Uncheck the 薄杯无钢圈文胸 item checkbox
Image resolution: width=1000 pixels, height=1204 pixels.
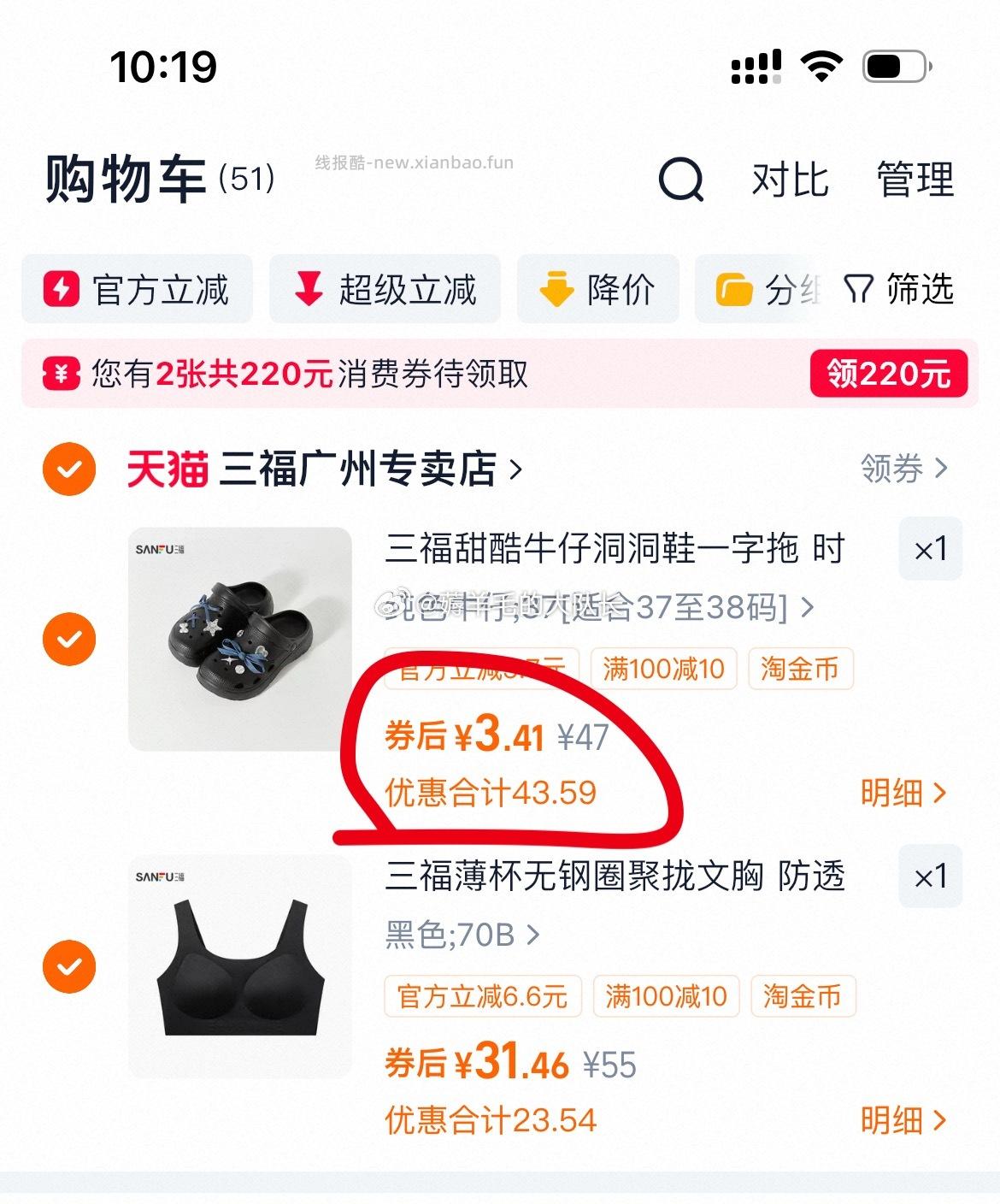(69, 966)
